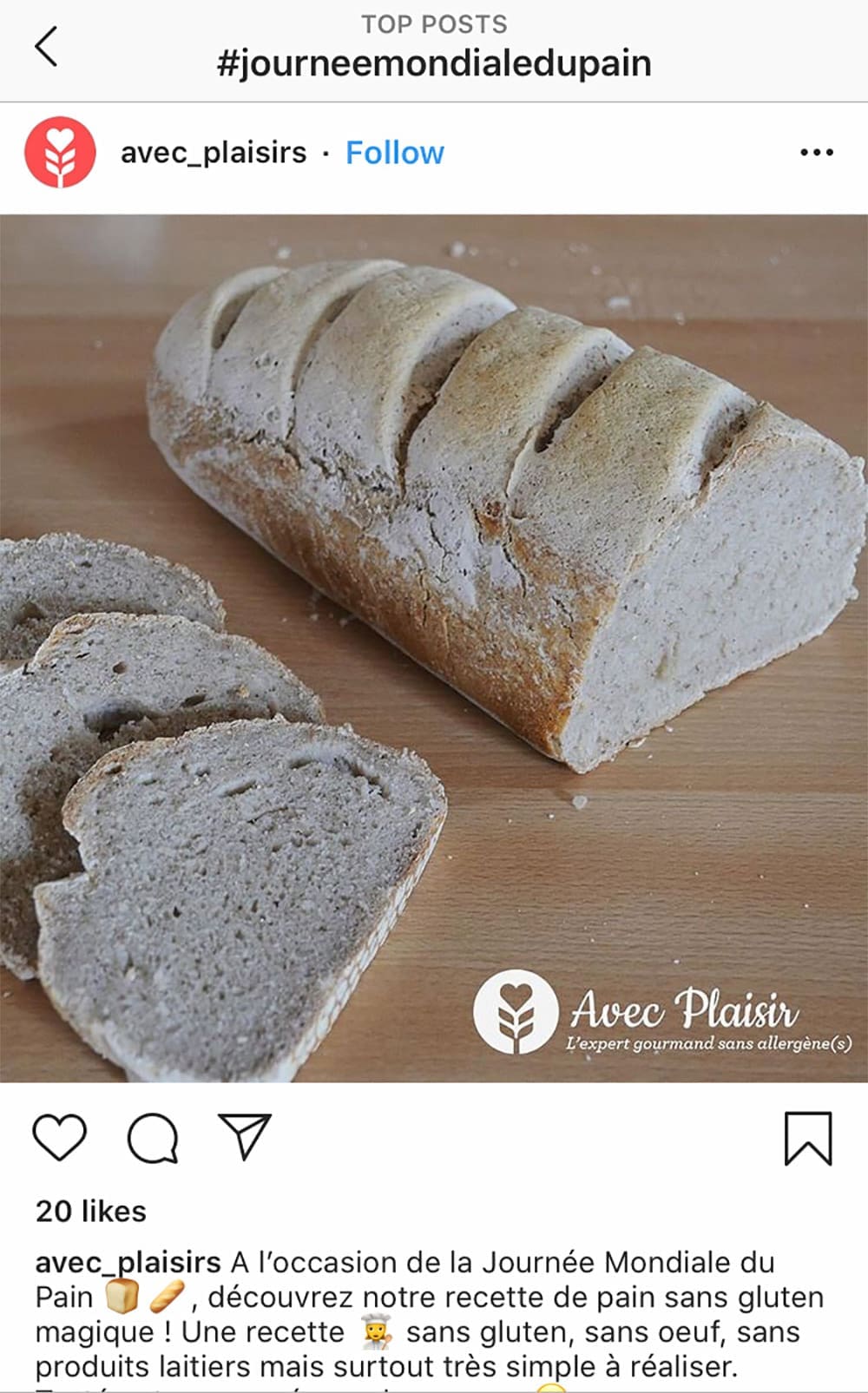This screenshot has height=1393, width=868.
Task: Follow the avec_plaisirs account
Action: [x=395, y=153]
